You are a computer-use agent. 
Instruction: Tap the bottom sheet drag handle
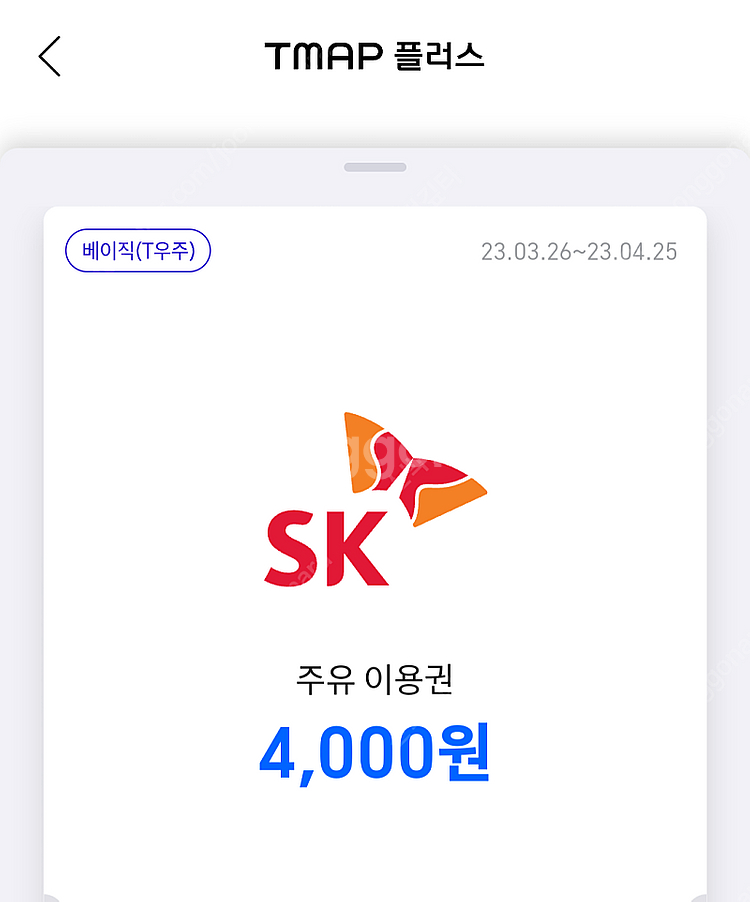click(x=375, y=167)
